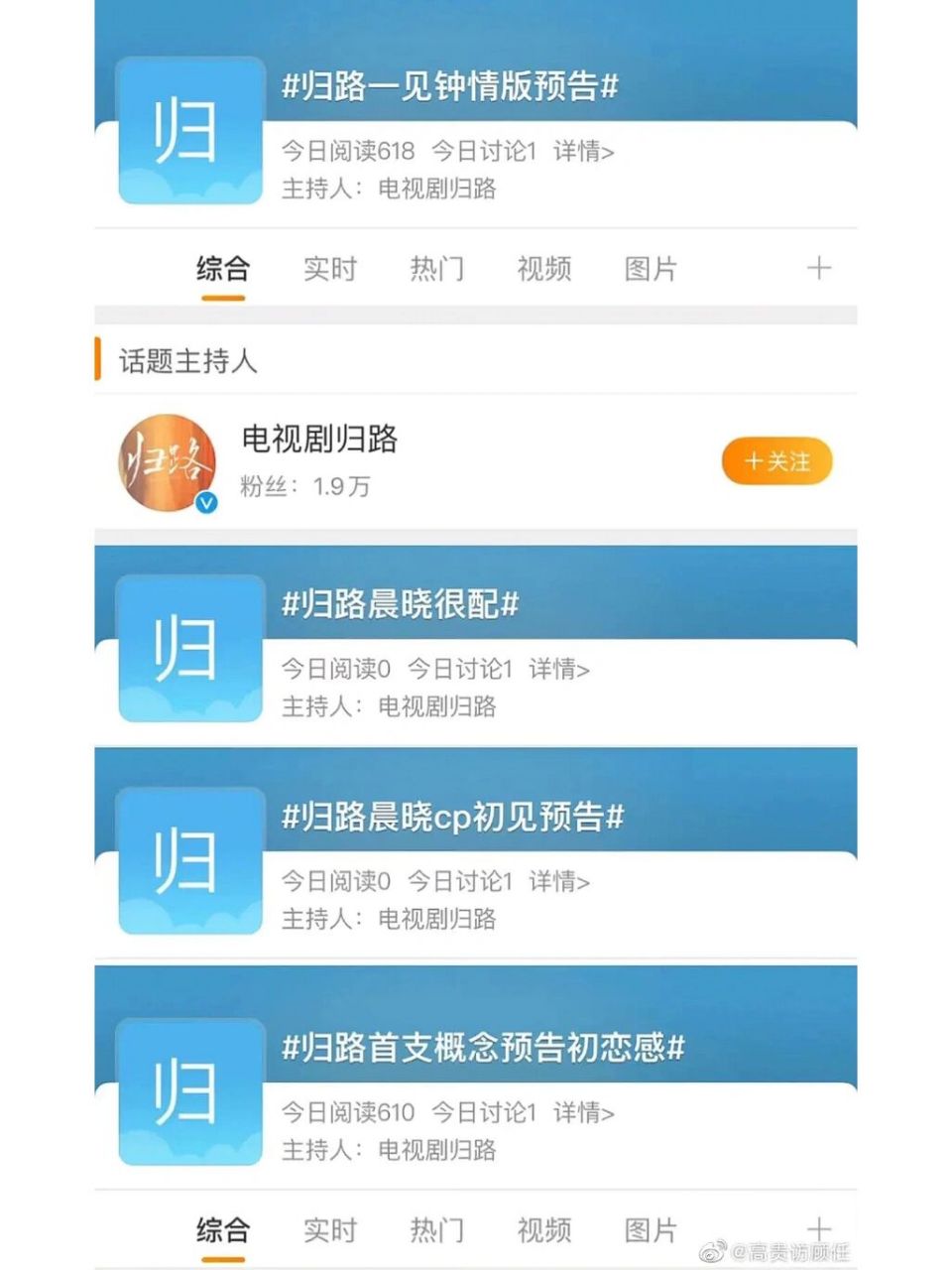Viewport: 952px width, 1270px height.
Task: Click the plus icon to show more top tabs
Action: [x=820, y=268]
